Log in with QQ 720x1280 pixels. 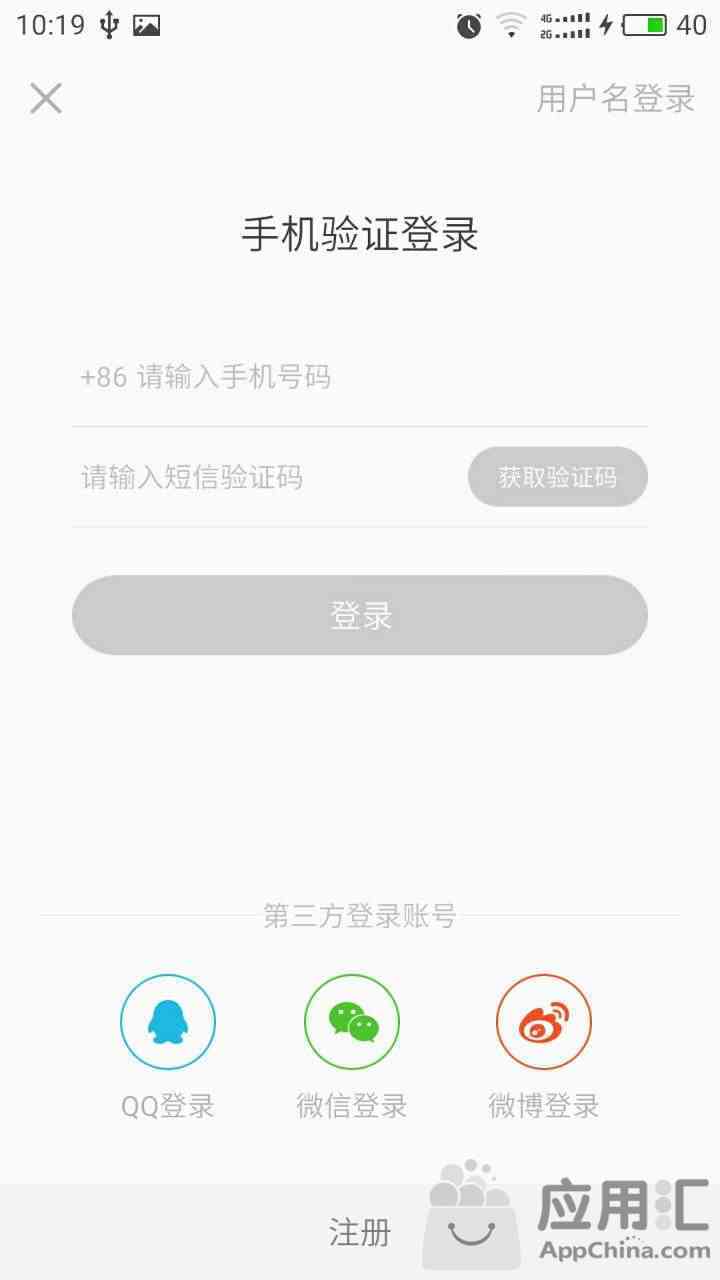(x=168, y=1022)
